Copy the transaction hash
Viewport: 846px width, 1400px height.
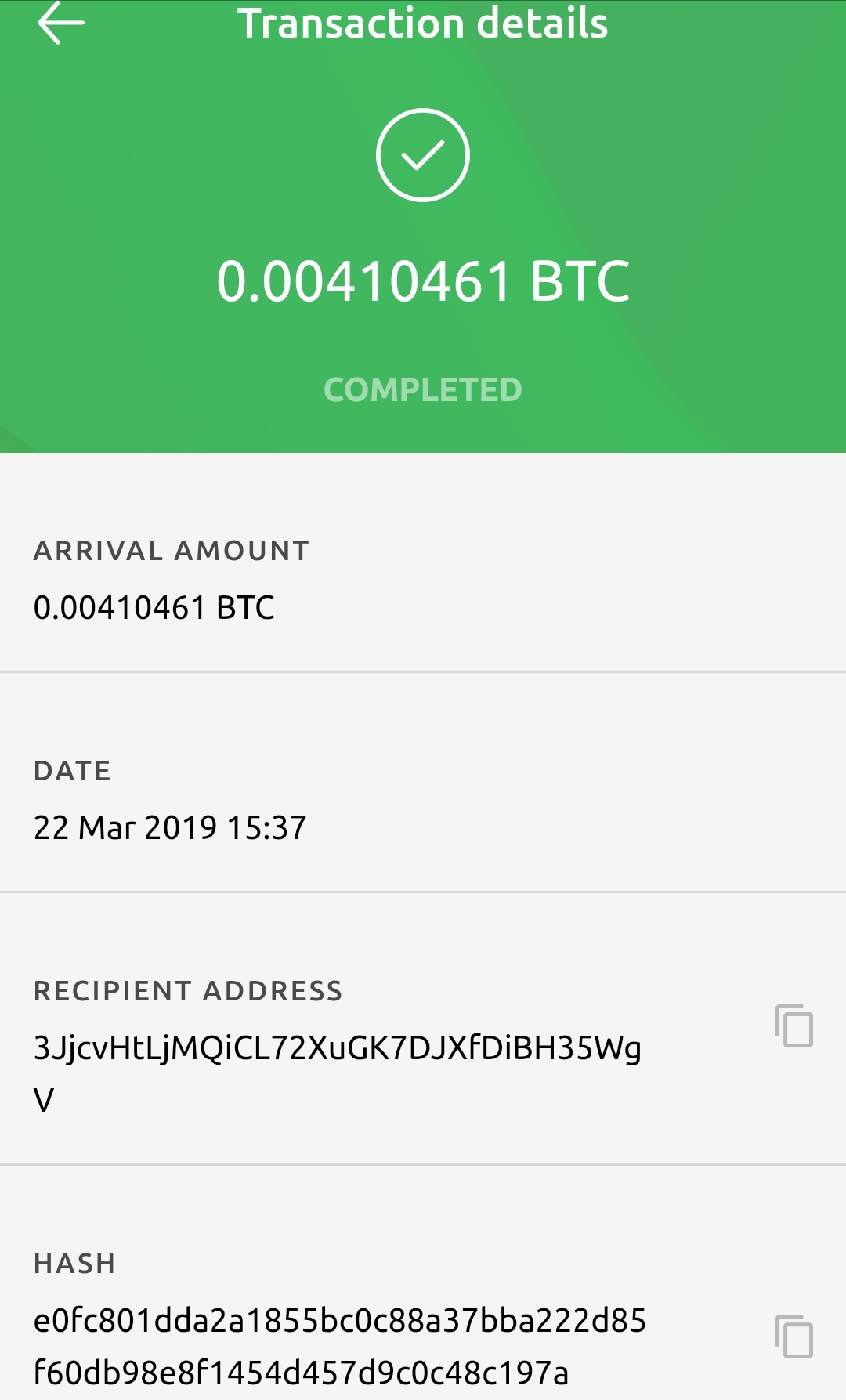pos(794,1337)
